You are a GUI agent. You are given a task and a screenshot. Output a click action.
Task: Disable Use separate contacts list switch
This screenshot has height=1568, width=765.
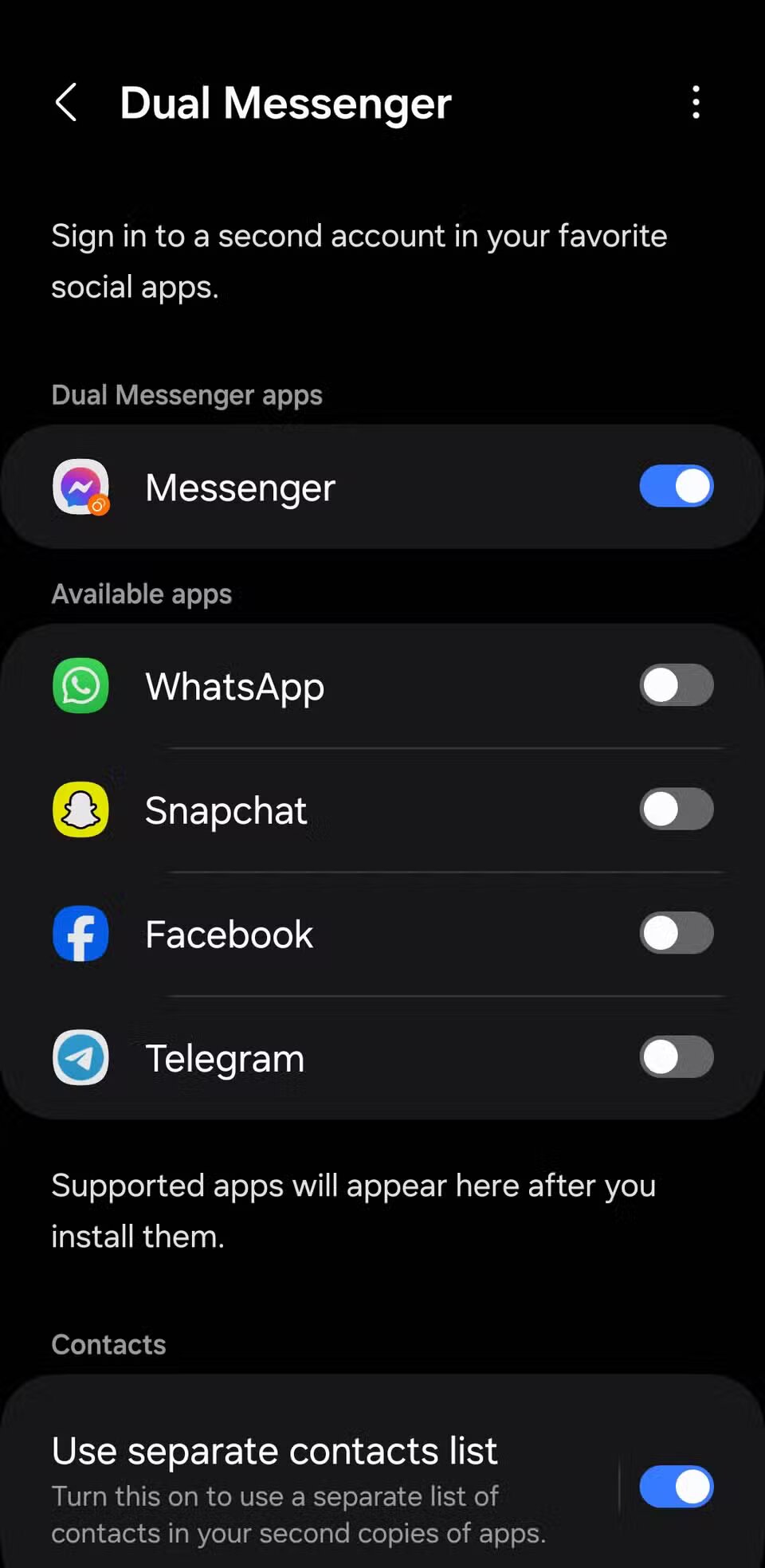point(676,1487)
